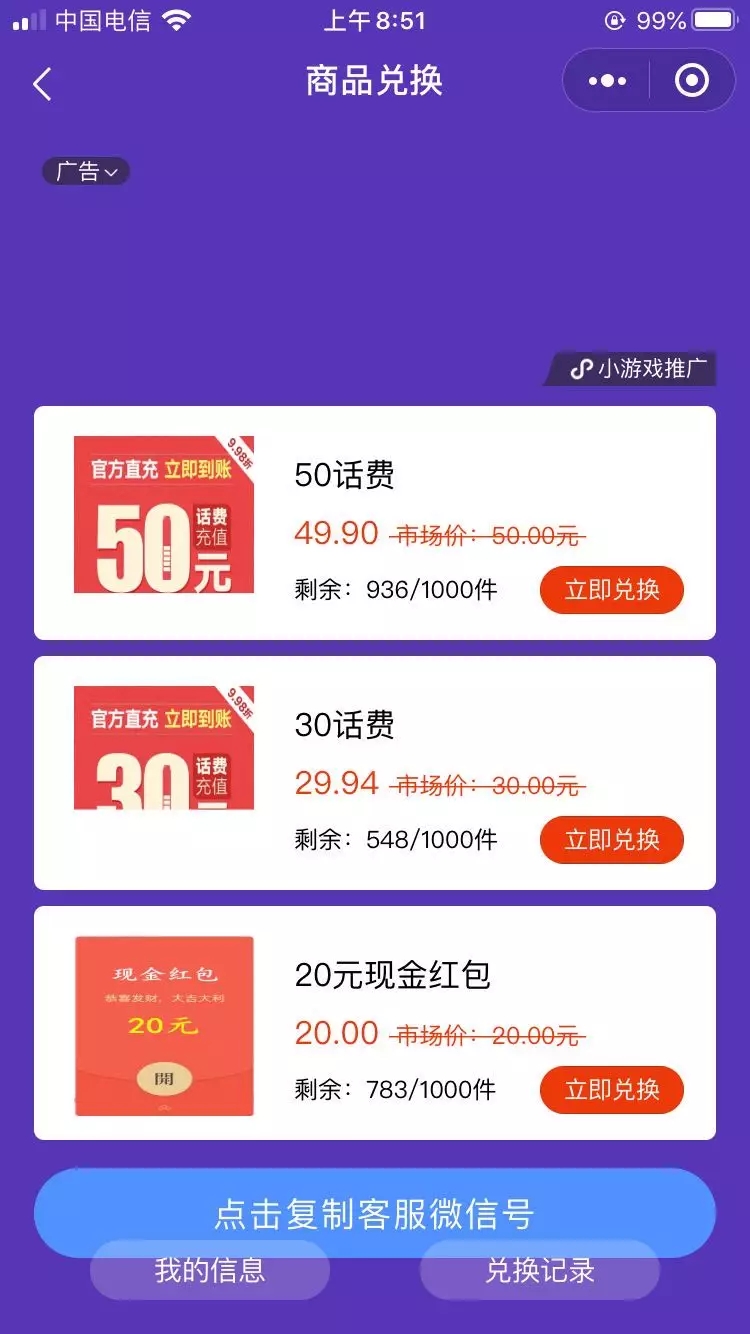Open the 小游戏推广 label
Viewport: 750px width, 1334px height.
click(633, 369)
